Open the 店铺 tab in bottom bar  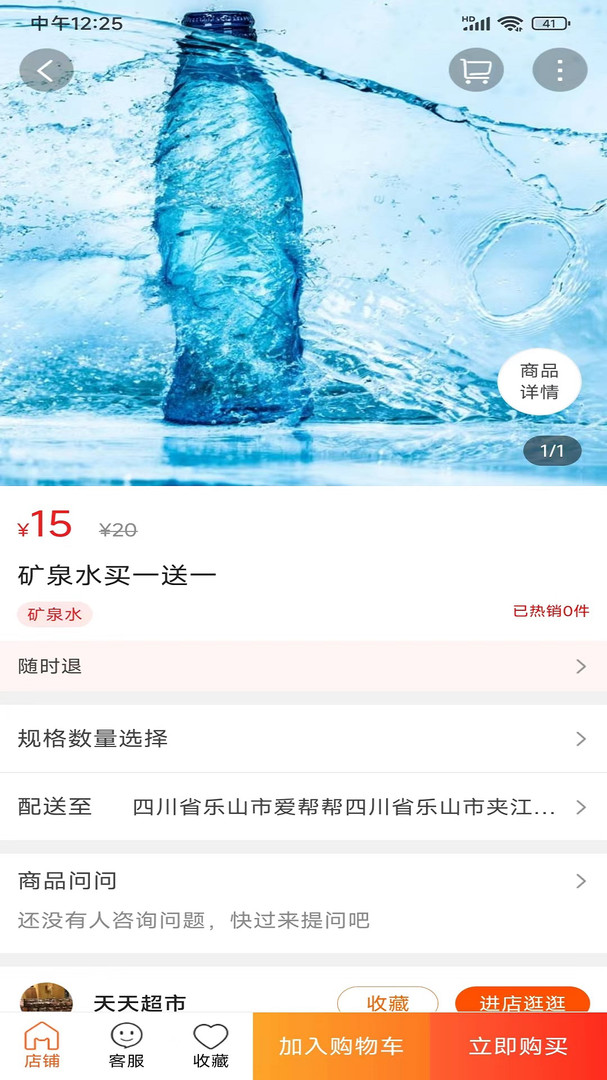coord(42,1046)
